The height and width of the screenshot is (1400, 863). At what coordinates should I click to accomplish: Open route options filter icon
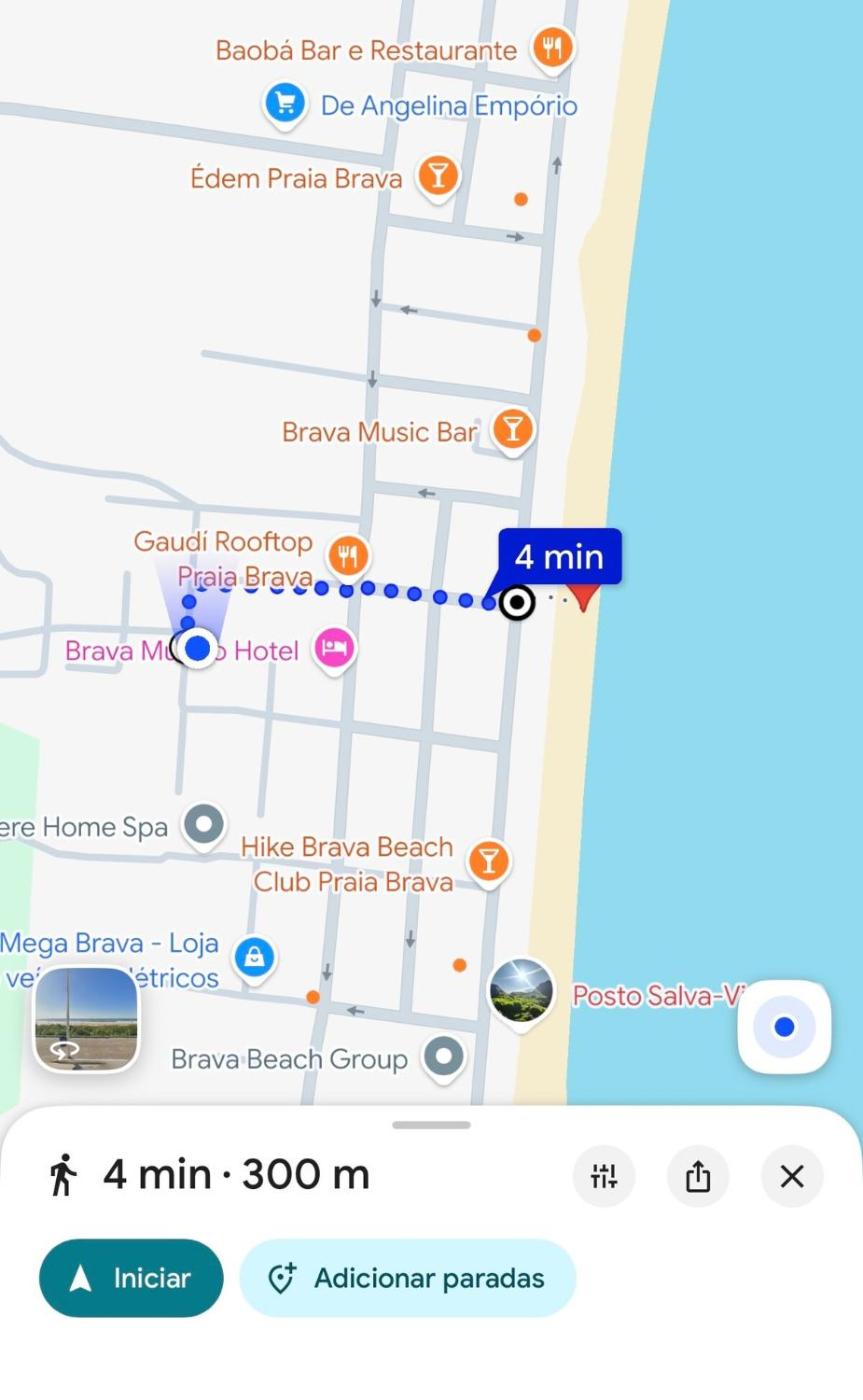pyautogui.click(x=603, y=1176)
